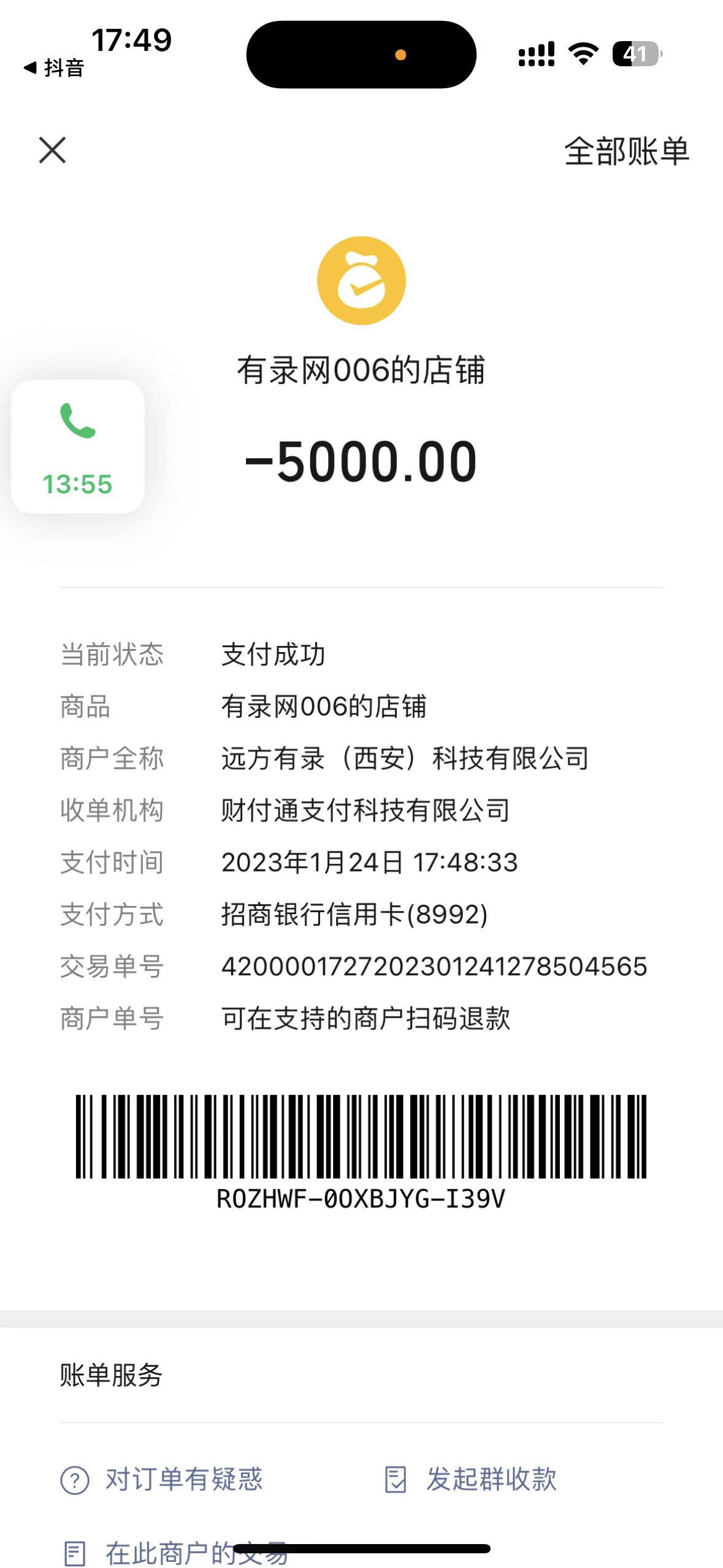The height and width of the screenshot is (1568, 723).
Task: Go back to 抖音 app
Action: 54,68
